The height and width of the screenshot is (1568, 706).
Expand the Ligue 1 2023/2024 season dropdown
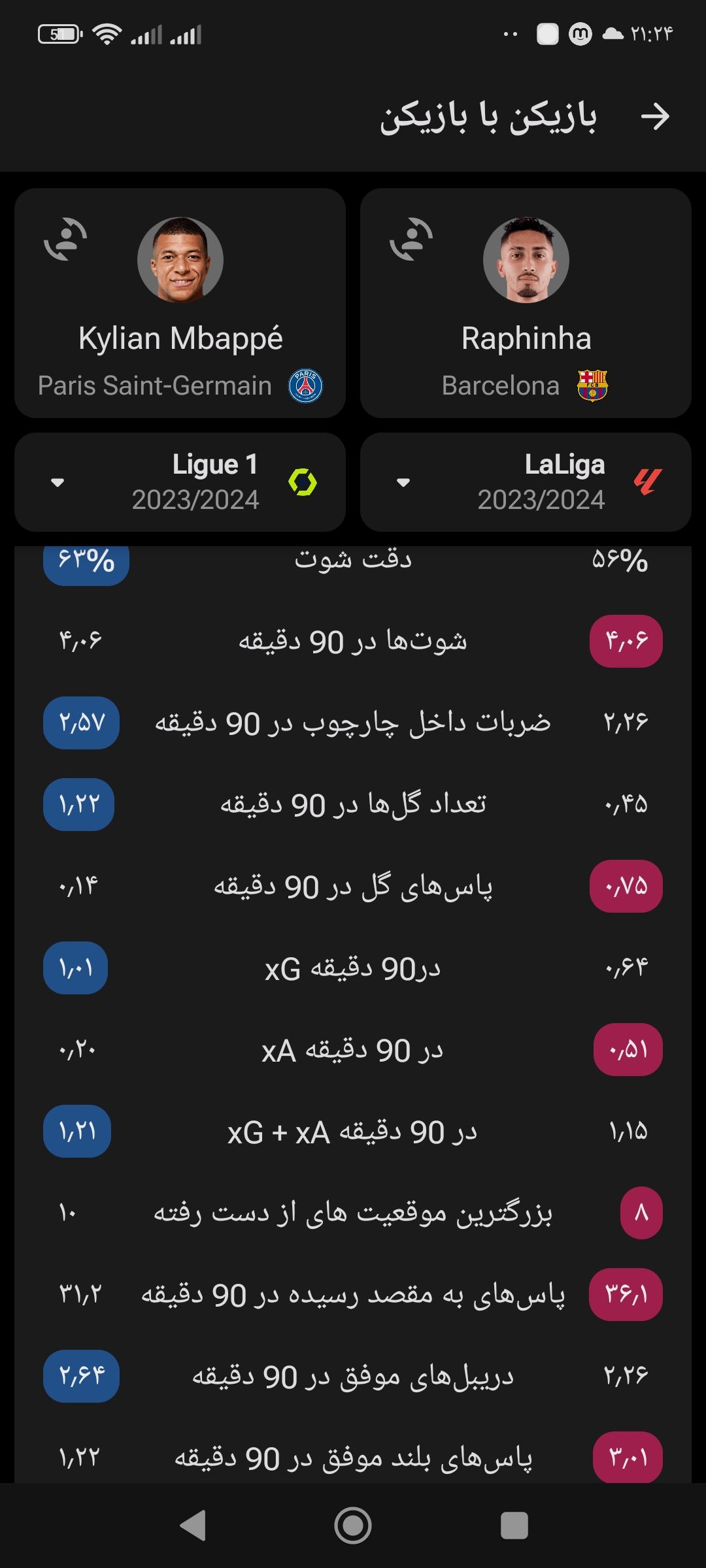[180, 482]
